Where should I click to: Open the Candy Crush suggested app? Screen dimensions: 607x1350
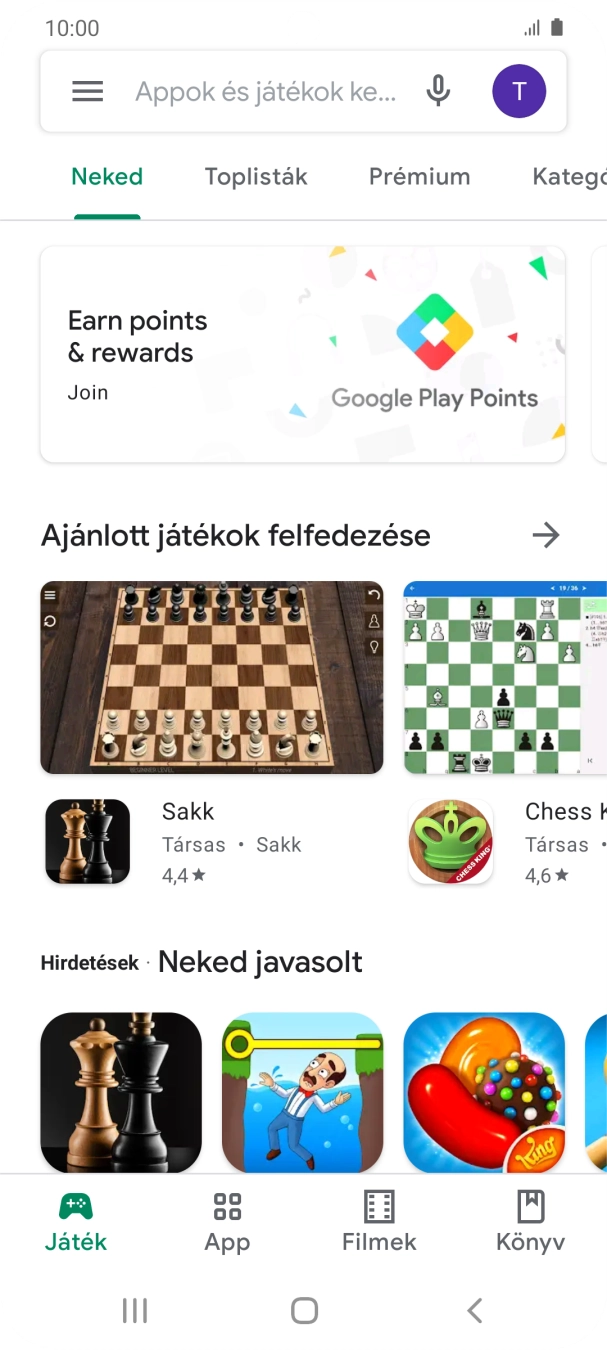click(484, 1092)
